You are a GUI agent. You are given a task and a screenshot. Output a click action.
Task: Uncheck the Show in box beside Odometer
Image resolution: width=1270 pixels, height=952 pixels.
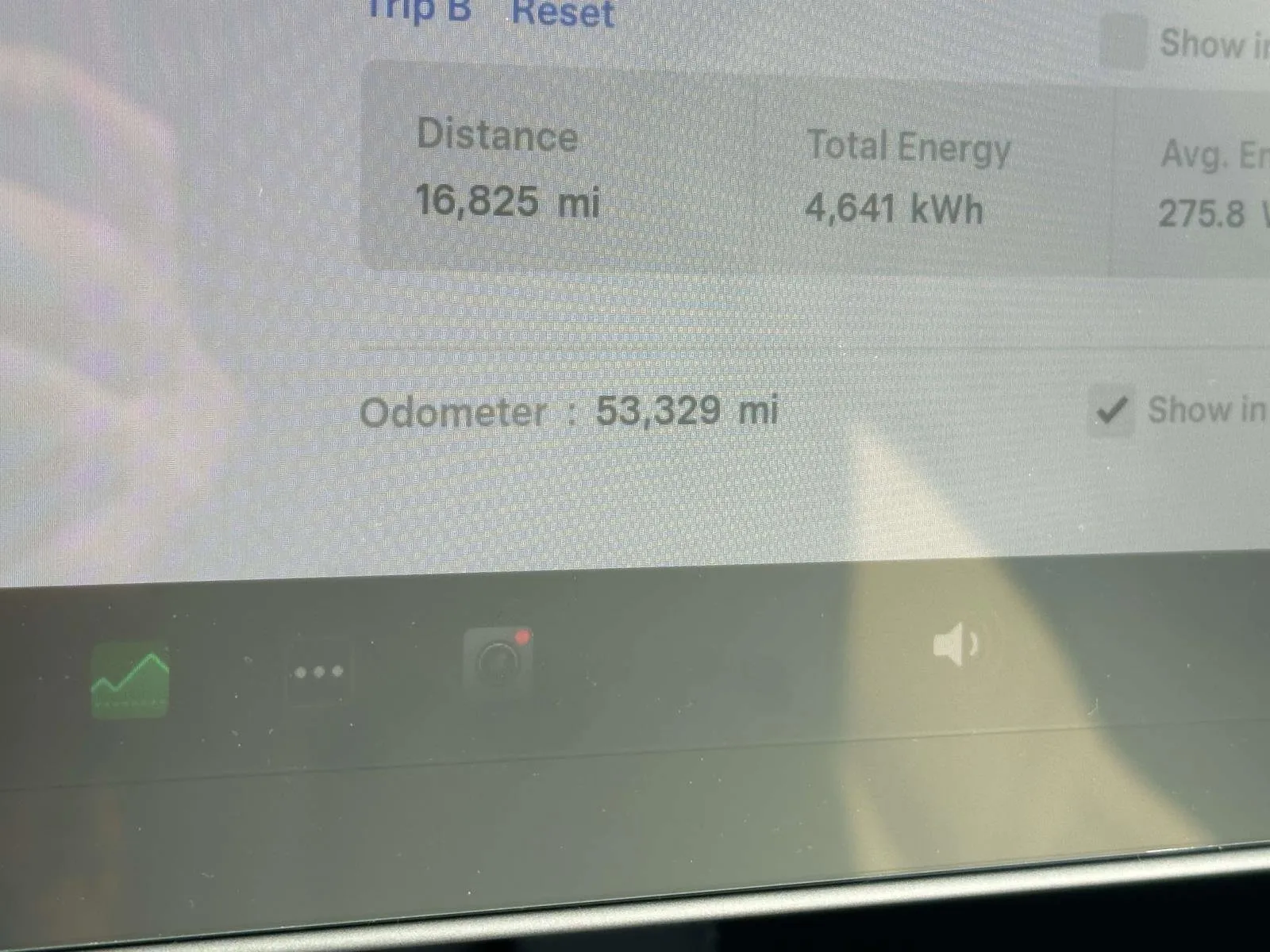(x=1111, y=411)
